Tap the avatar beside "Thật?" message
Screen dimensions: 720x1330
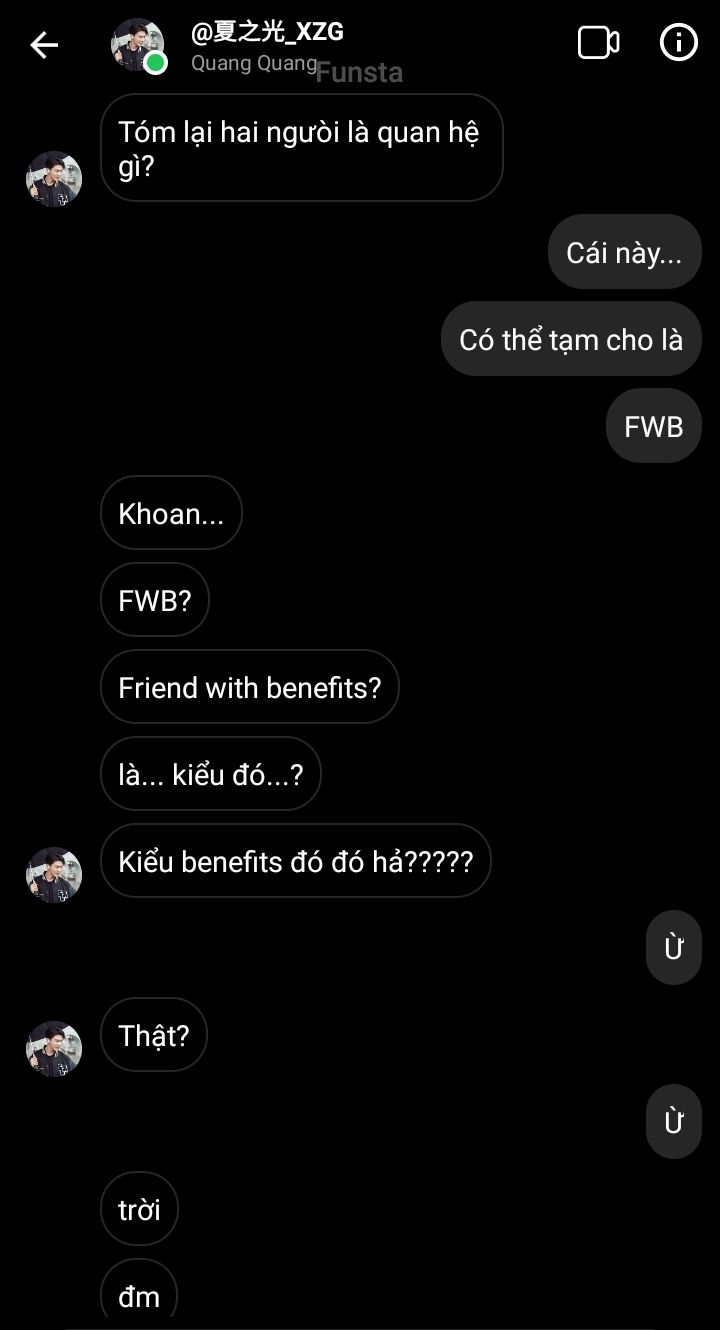[54, 1049]
